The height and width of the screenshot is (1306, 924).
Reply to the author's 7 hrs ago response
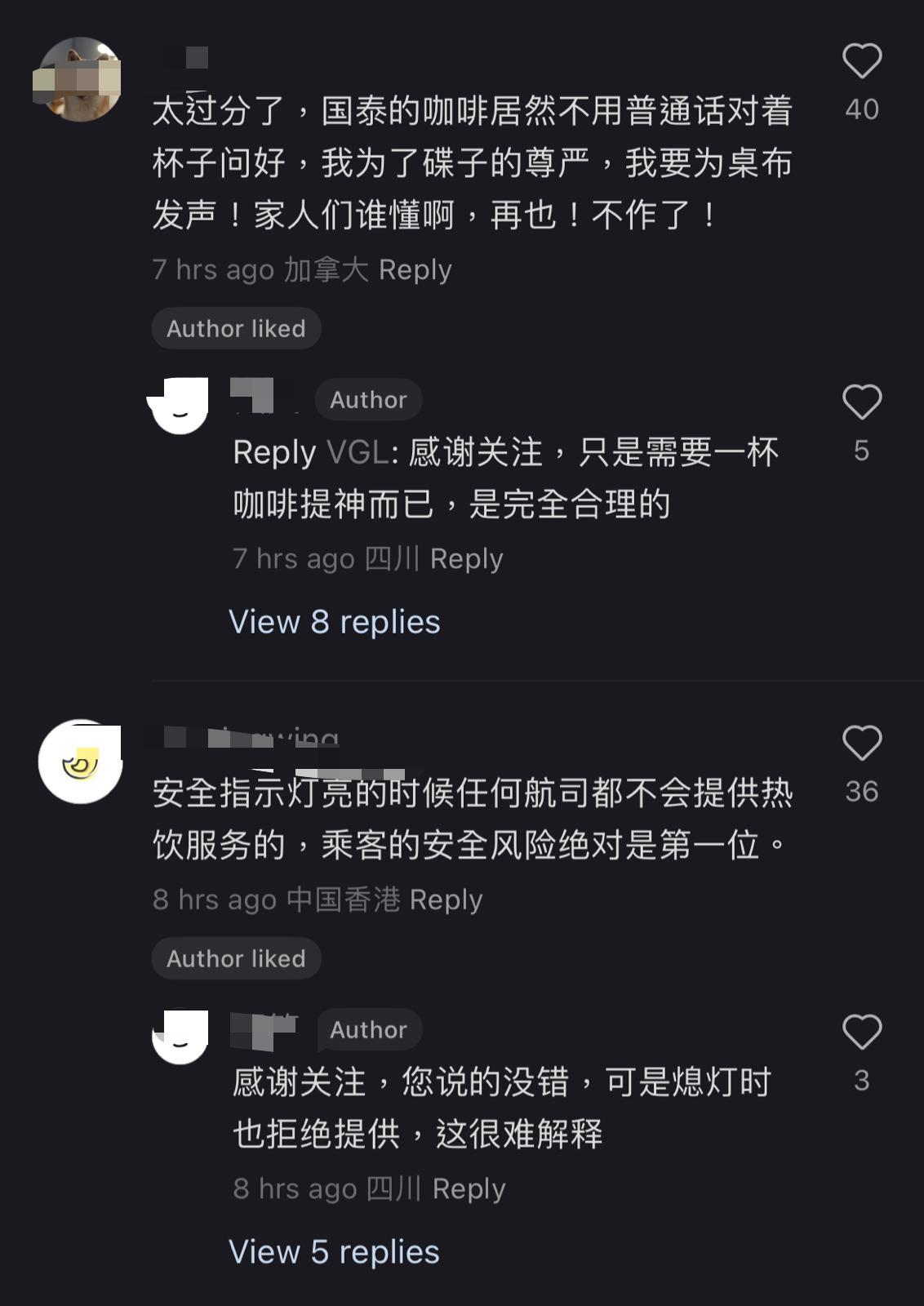pyautogui.click(x=466, y=559)
